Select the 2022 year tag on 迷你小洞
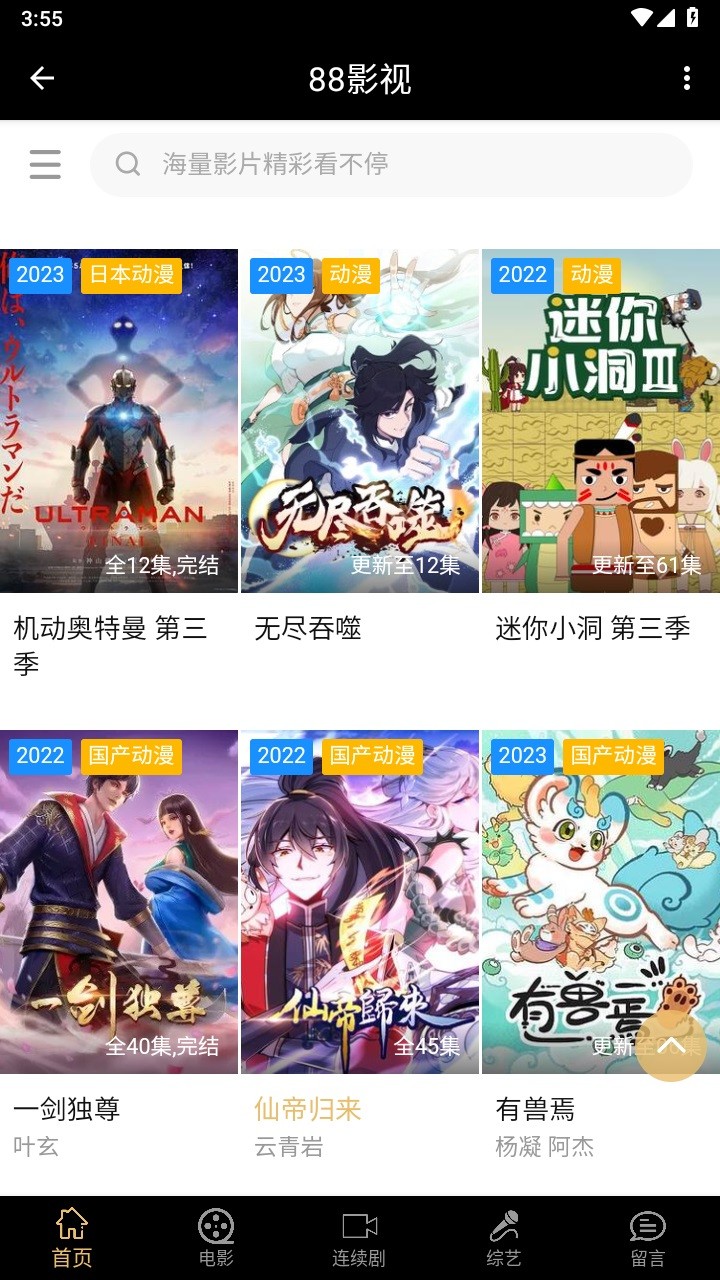 [522, 274]
